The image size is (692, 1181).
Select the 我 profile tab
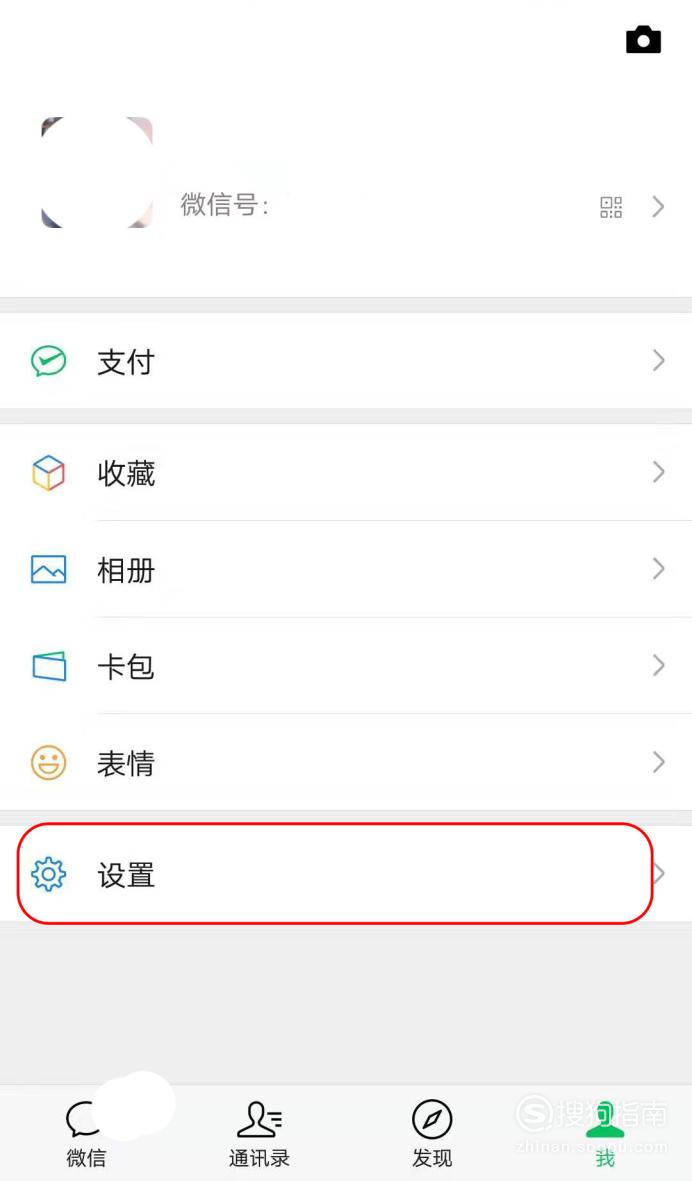(x=605, y=1135)
